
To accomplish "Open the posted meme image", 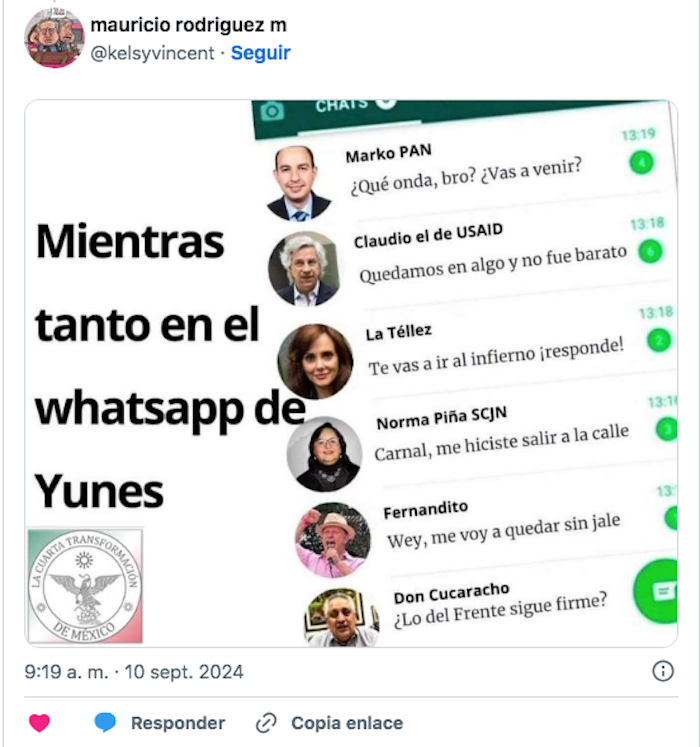I will [351, 373].
